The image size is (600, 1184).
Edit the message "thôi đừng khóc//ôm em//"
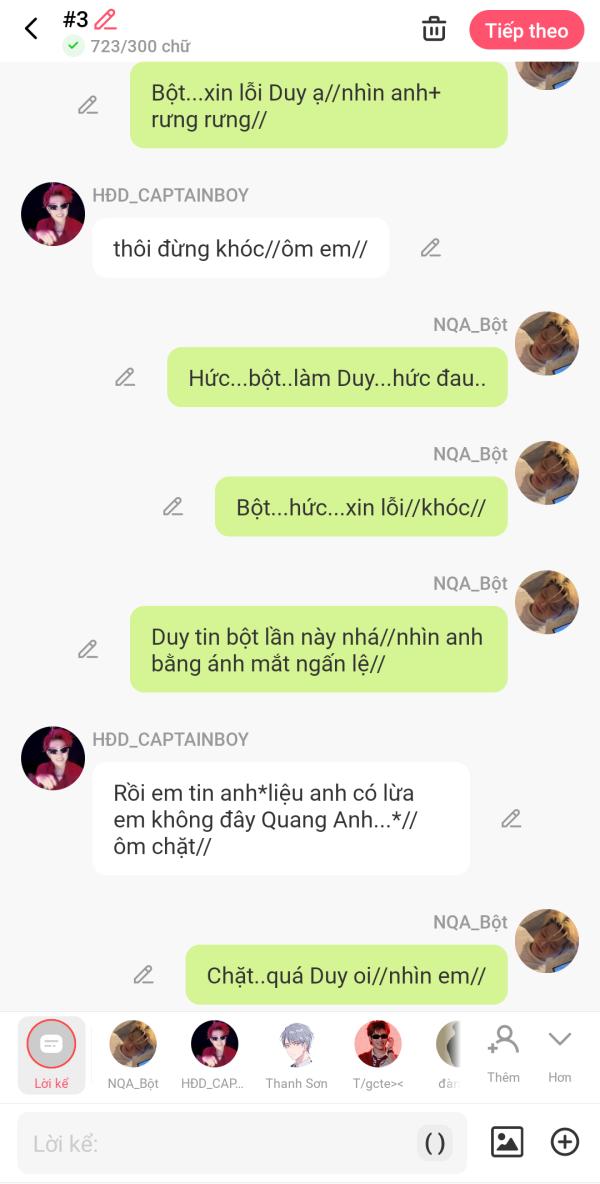430,248
